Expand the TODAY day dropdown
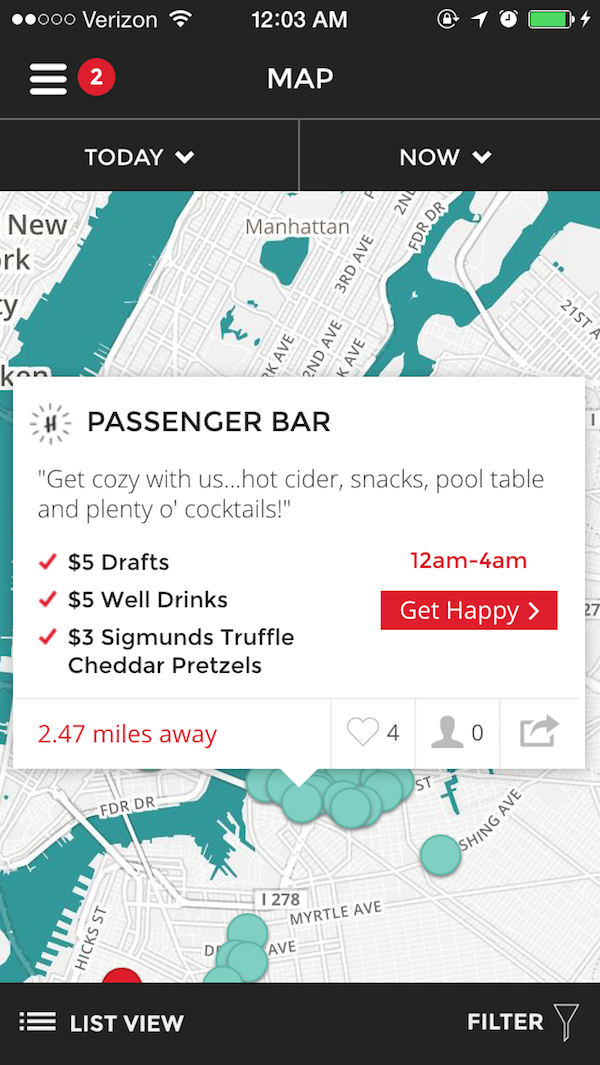 point(139,157)
